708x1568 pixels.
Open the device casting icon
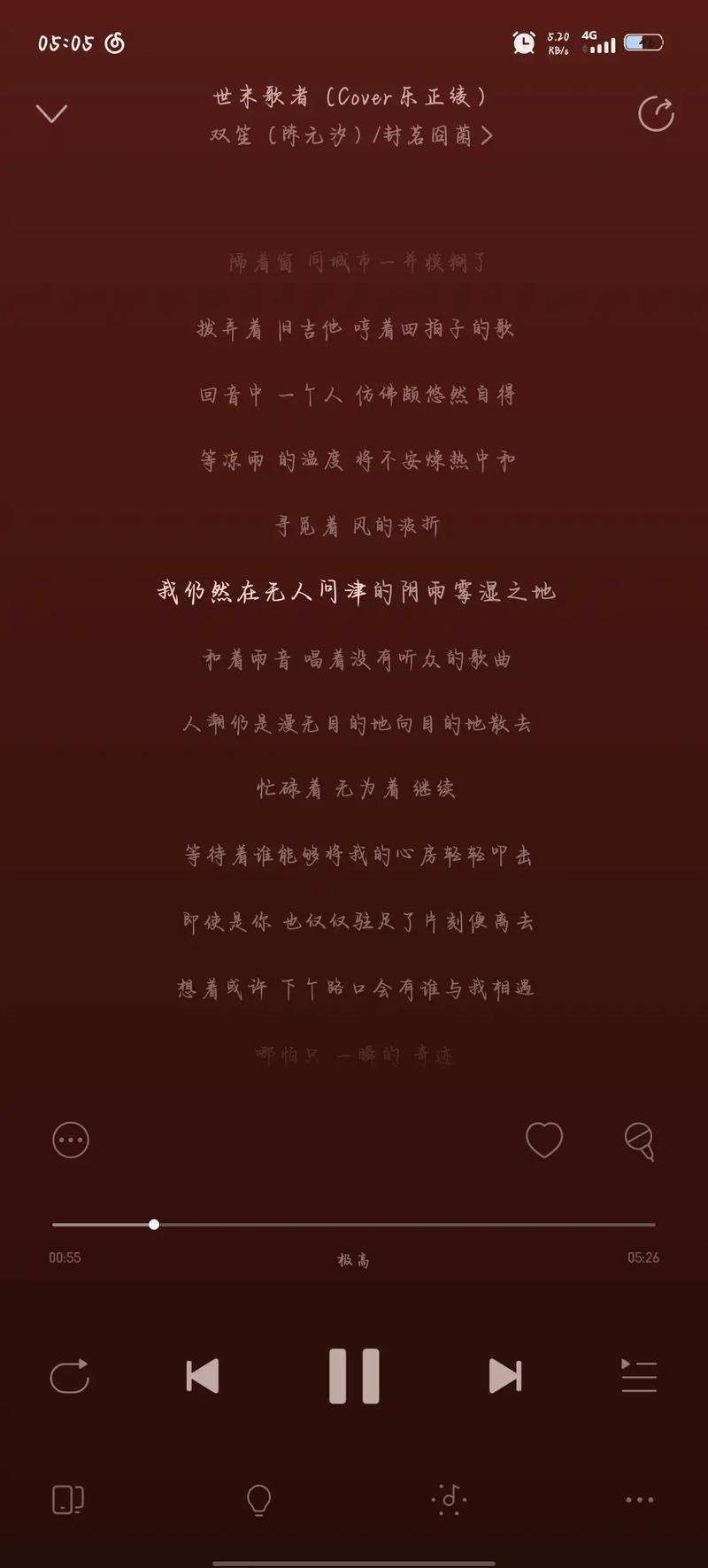pos(68,1499)
